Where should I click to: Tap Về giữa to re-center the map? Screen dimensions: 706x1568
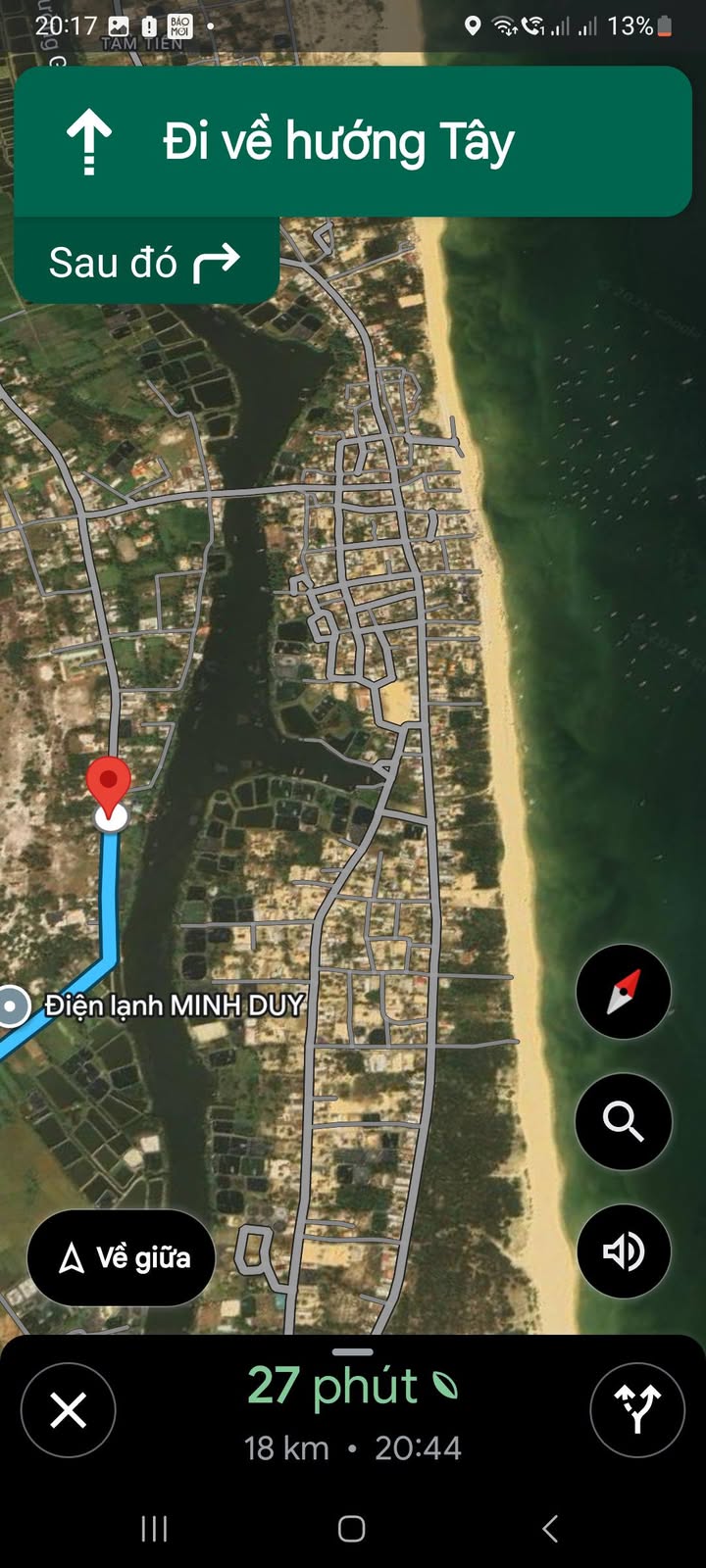click(122, 1258)
